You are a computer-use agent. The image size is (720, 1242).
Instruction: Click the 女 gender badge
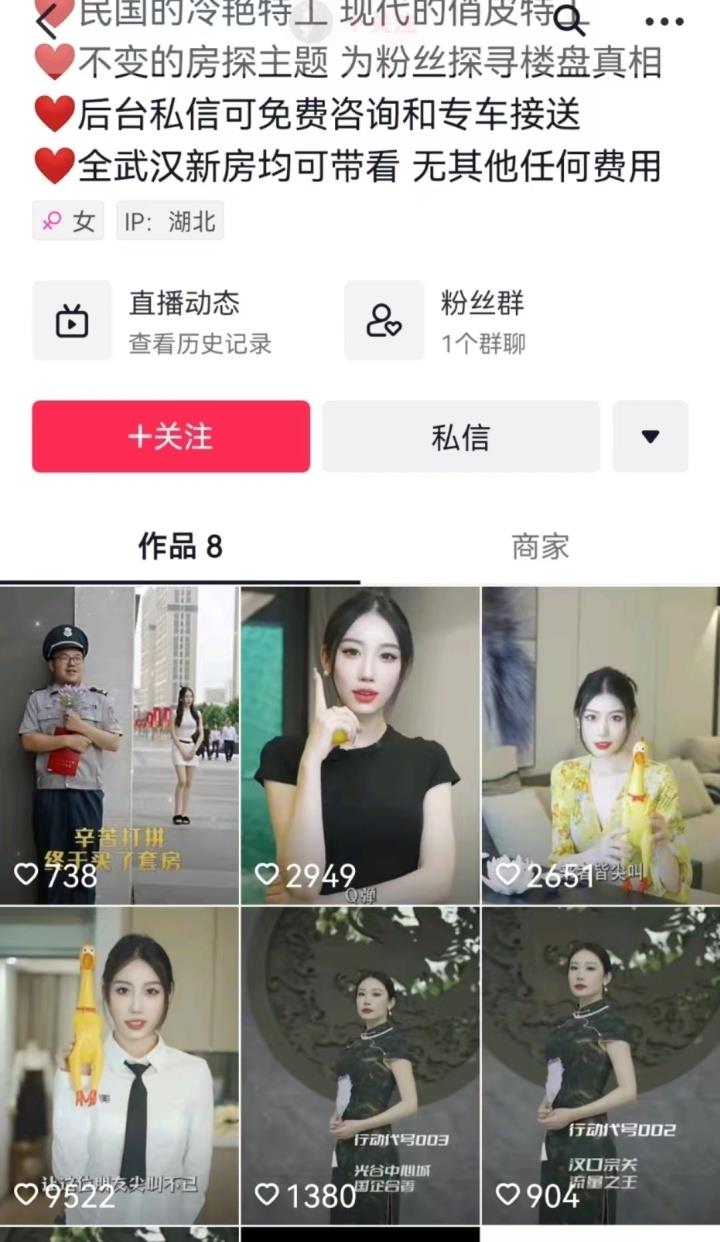point(66,221)
